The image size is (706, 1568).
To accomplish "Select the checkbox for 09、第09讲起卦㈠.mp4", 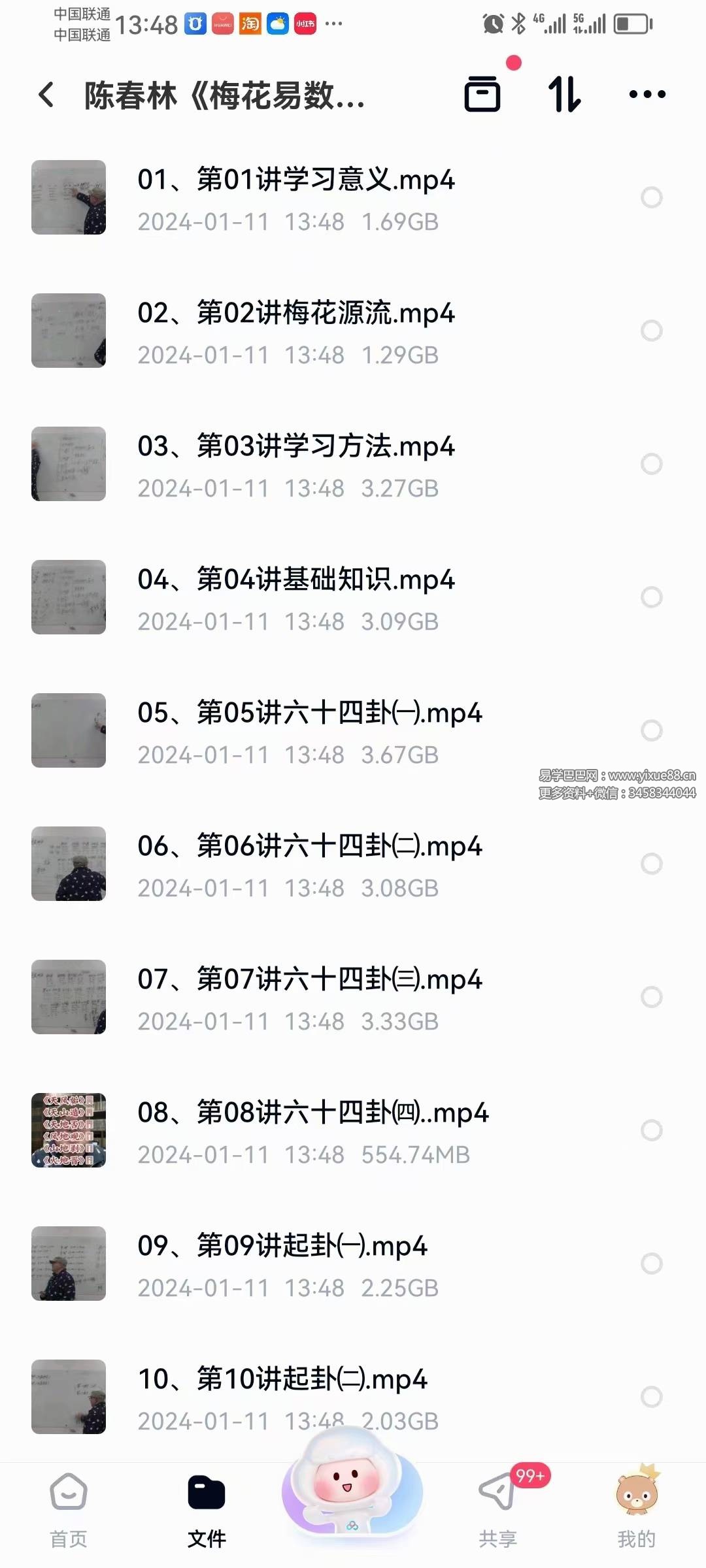I will (x=651, y=1264).
